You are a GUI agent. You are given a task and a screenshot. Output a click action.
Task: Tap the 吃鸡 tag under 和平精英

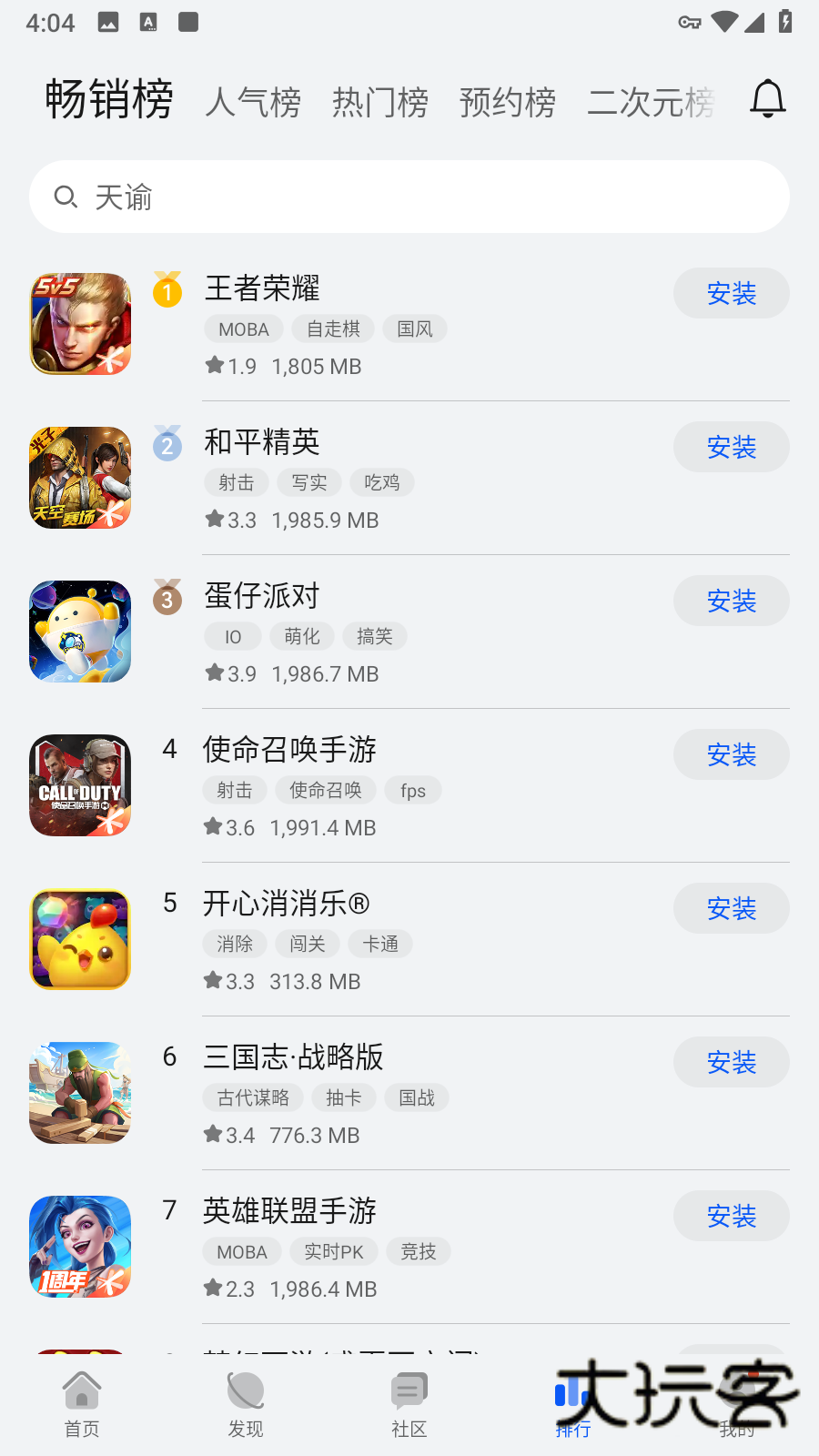[x=381, y=482]
